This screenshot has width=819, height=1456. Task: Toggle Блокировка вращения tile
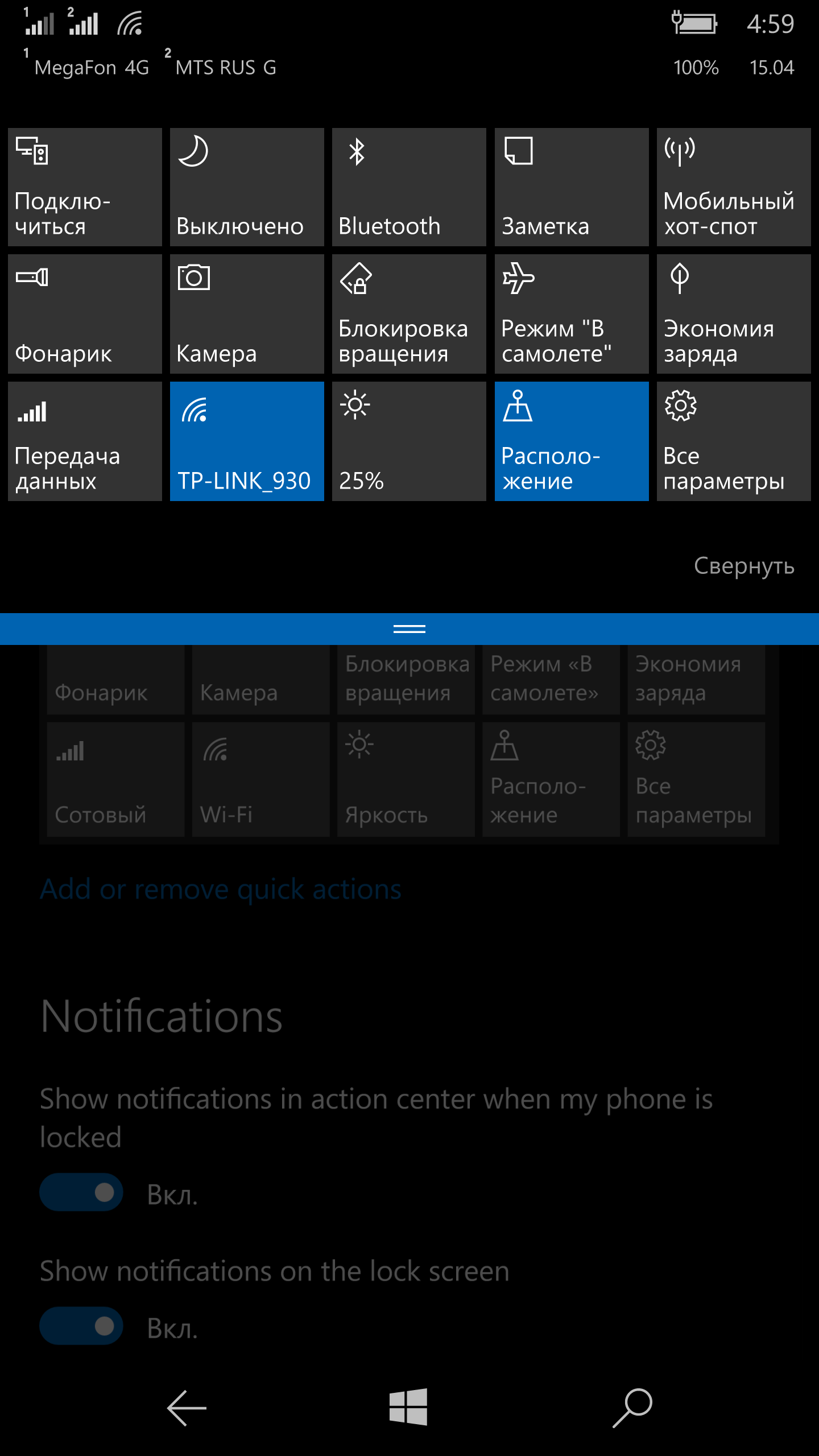point(409,314)
